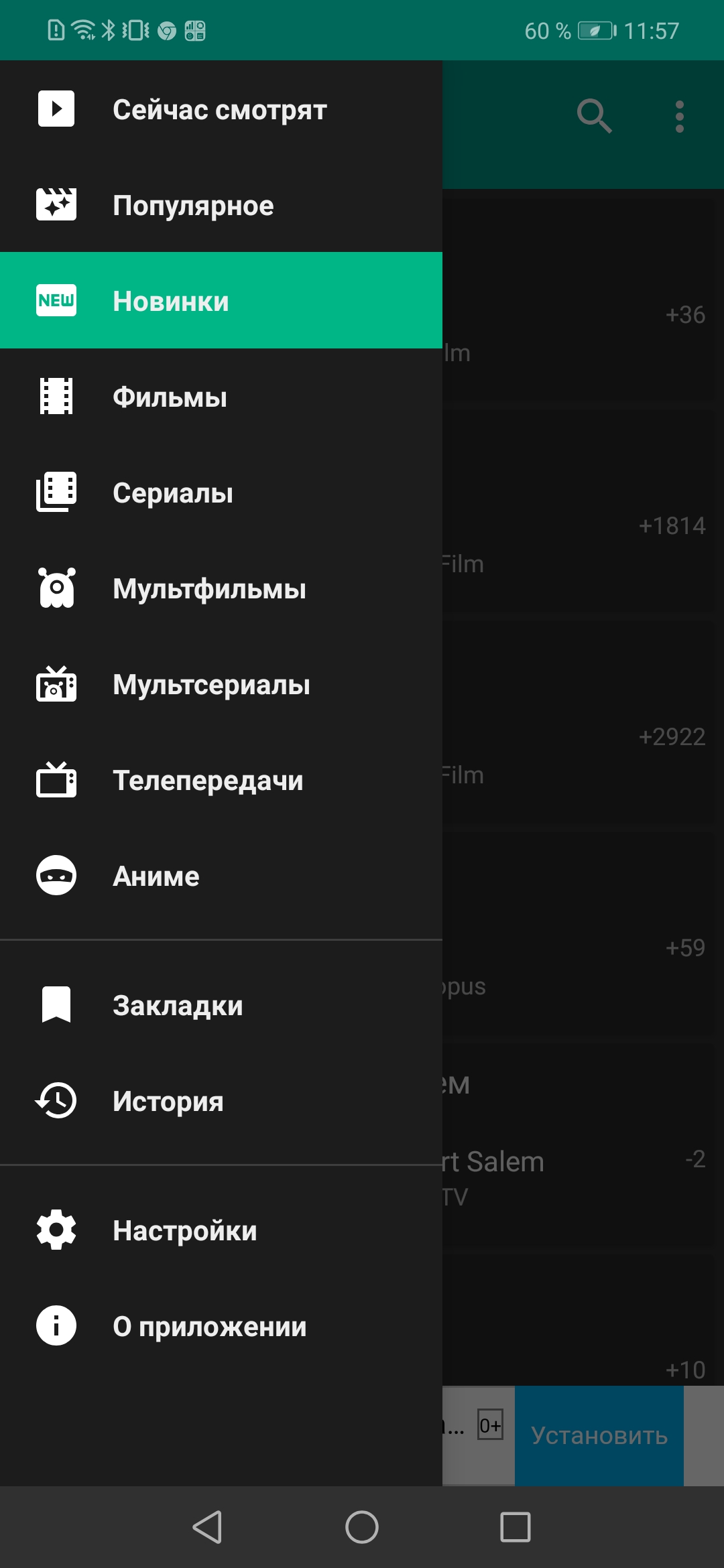This screenshot has width=724, height=1568.
Task: Show the О приложении info page
Action: (x=221, y=1326)
